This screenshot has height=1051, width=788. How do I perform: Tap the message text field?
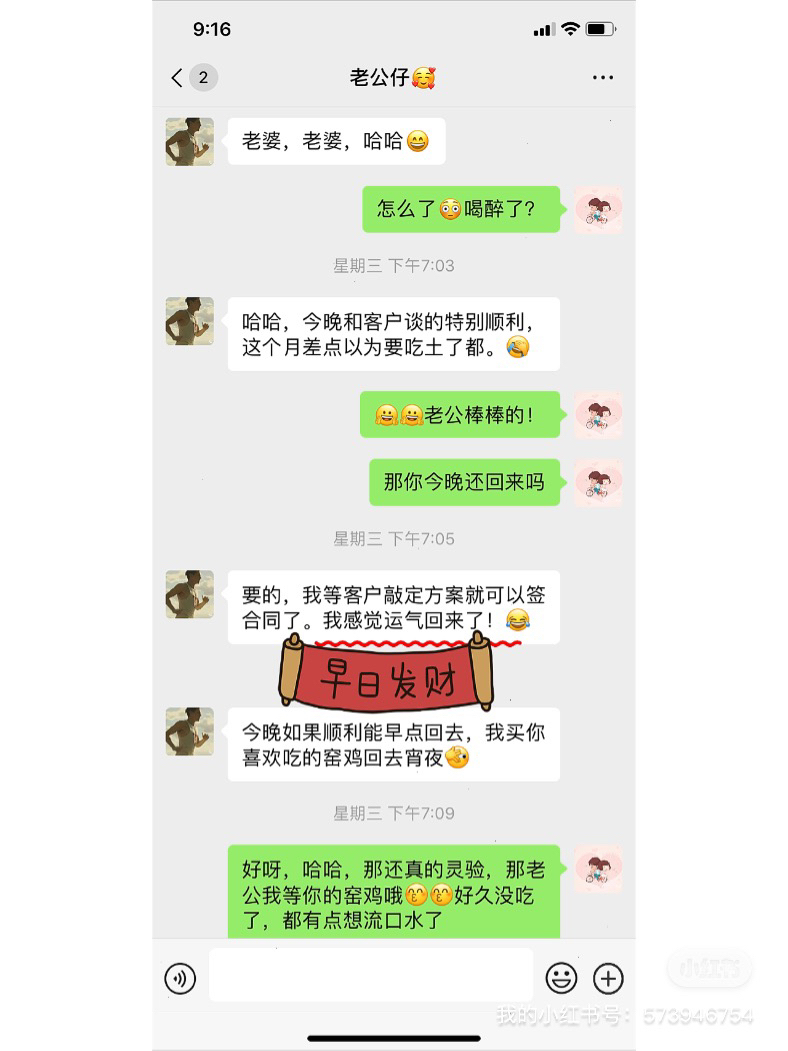(x=371, y=975)
